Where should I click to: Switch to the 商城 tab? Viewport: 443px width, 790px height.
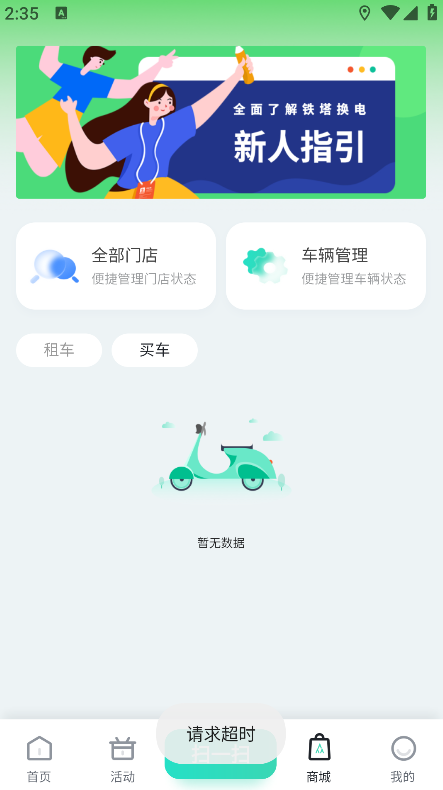pyautogui.click(x=319, y=759)
